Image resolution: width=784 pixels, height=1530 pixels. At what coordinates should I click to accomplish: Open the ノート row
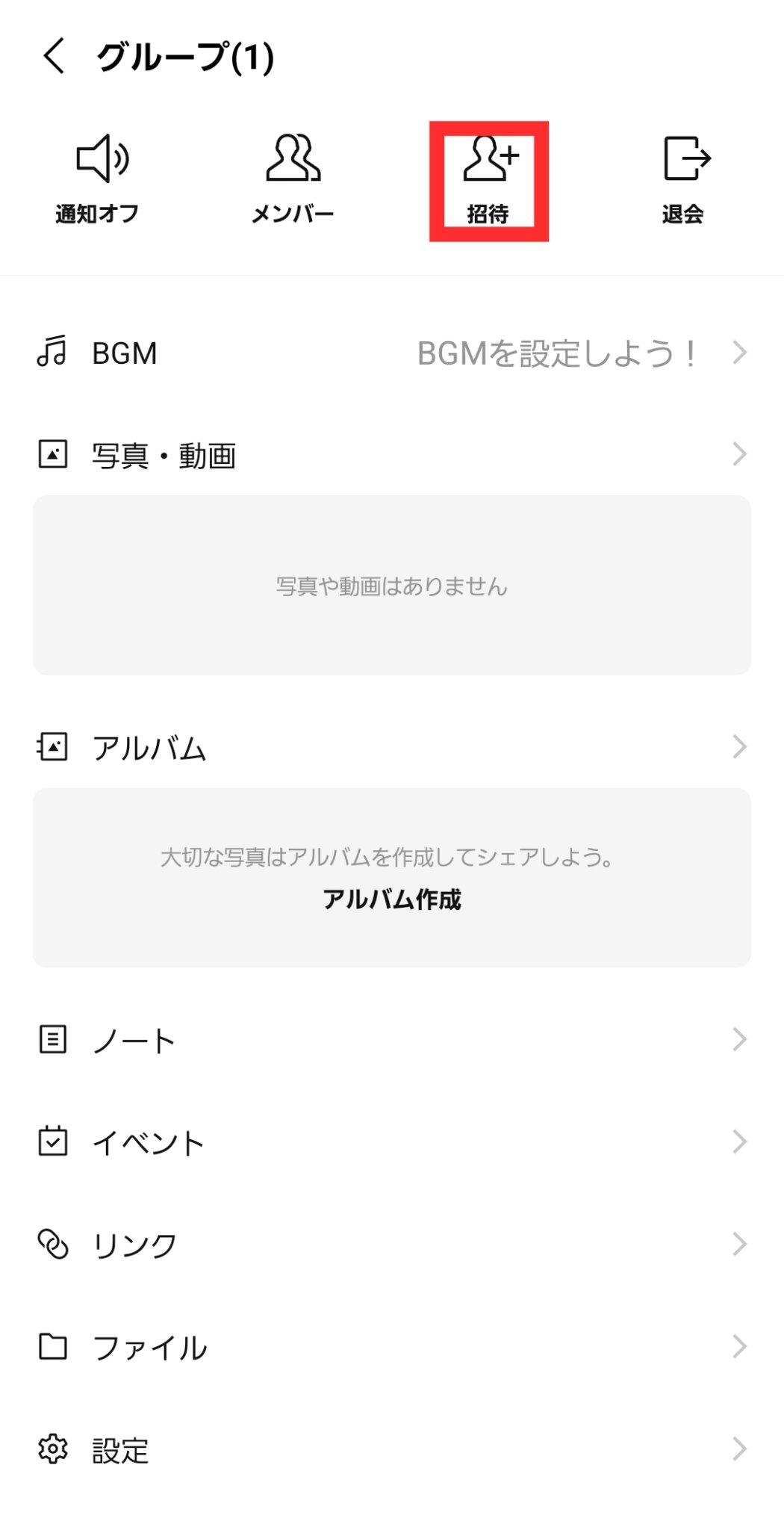pos(392,1040)
